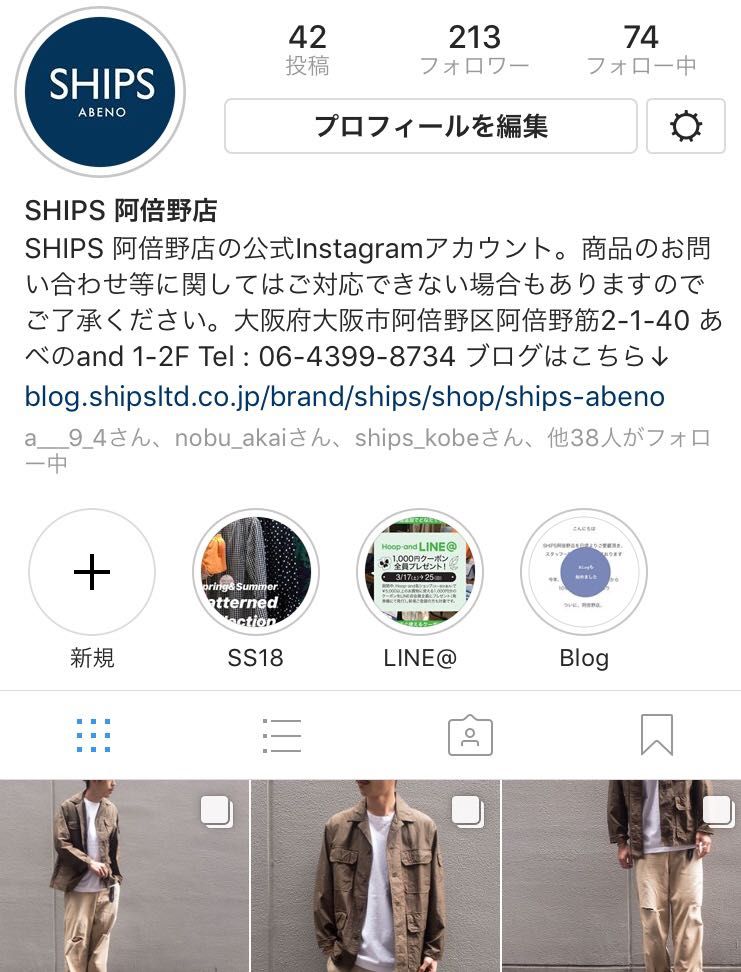Image resolution: width=741 pixels, height=972 pixels.
Task: Open the LINE@ story highlight
Action: click(x=420, y=572)
